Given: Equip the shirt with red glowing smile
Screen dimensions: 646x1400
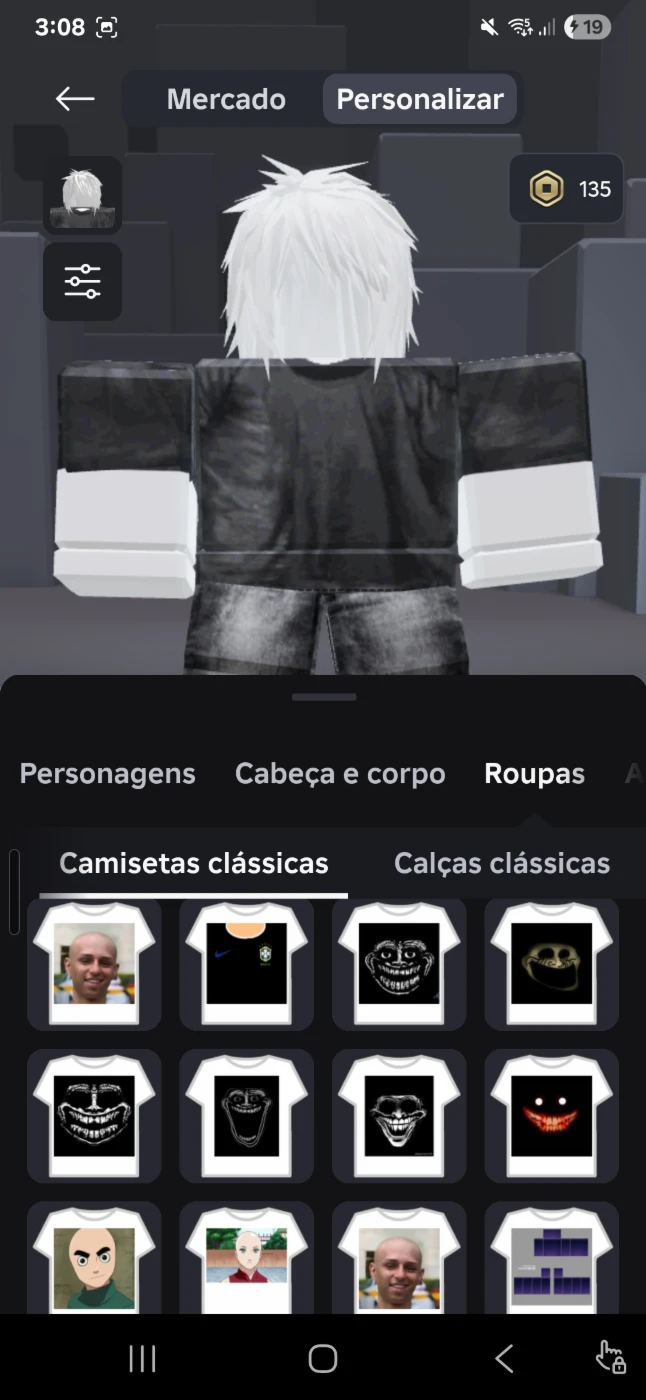Looking at the screenshot, I should (x=552, y=1115).
